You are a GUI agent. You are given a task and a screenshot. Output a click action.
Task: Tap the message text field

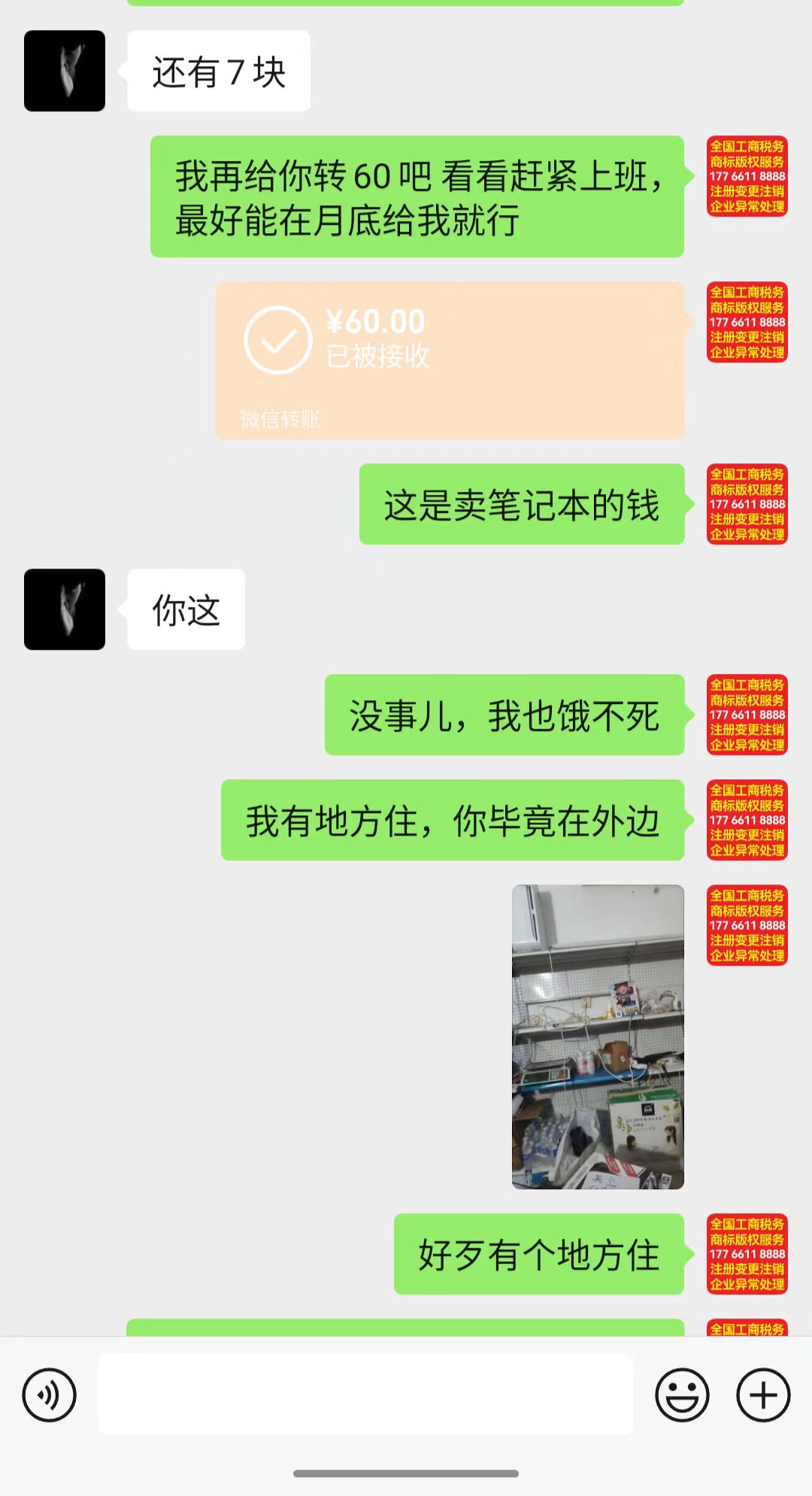click(x=365, y=1394)
